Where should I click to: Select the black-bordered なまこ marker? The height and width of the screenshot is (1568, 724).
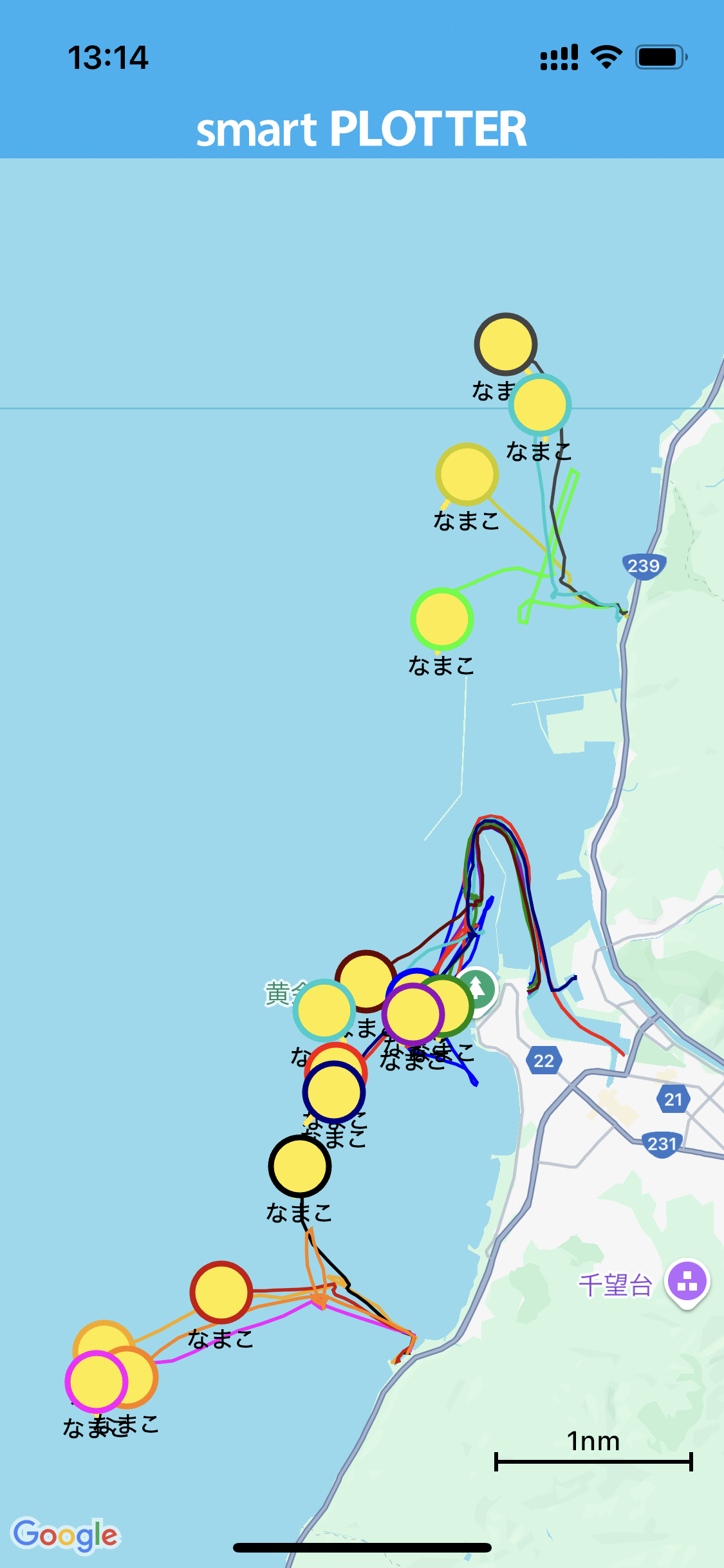point(300,1166)
